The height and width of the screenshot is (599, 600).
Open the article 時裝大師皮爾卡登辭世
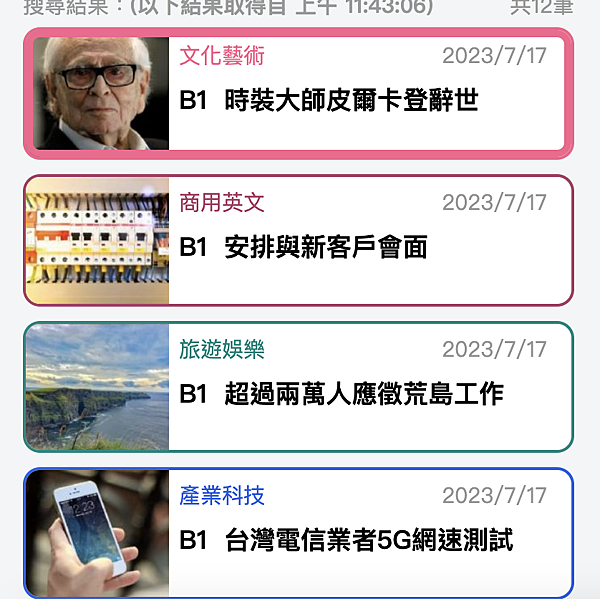tap(351, 100)
